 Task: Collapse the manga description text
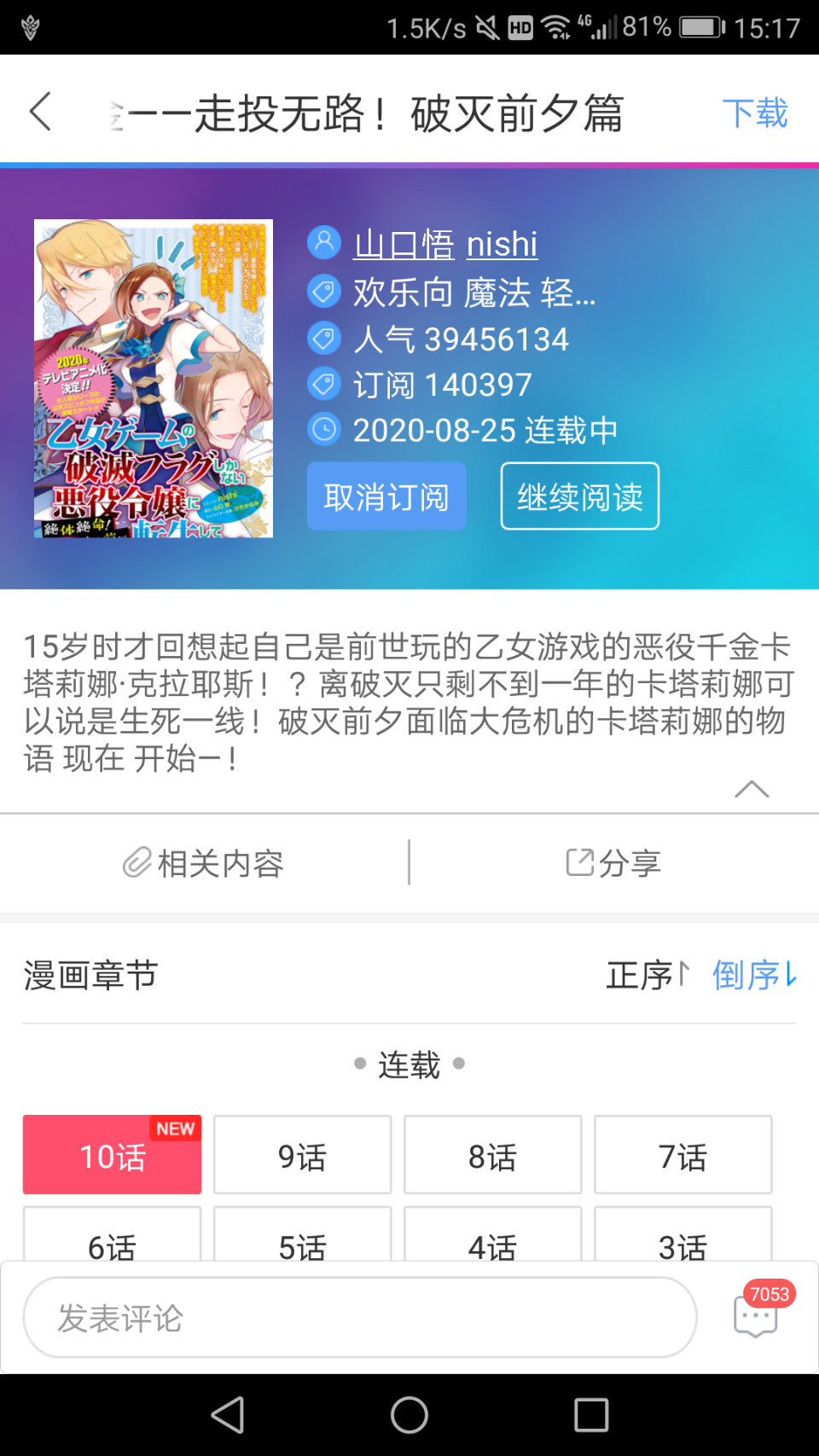pyautogui.click(x=752, y=789)
